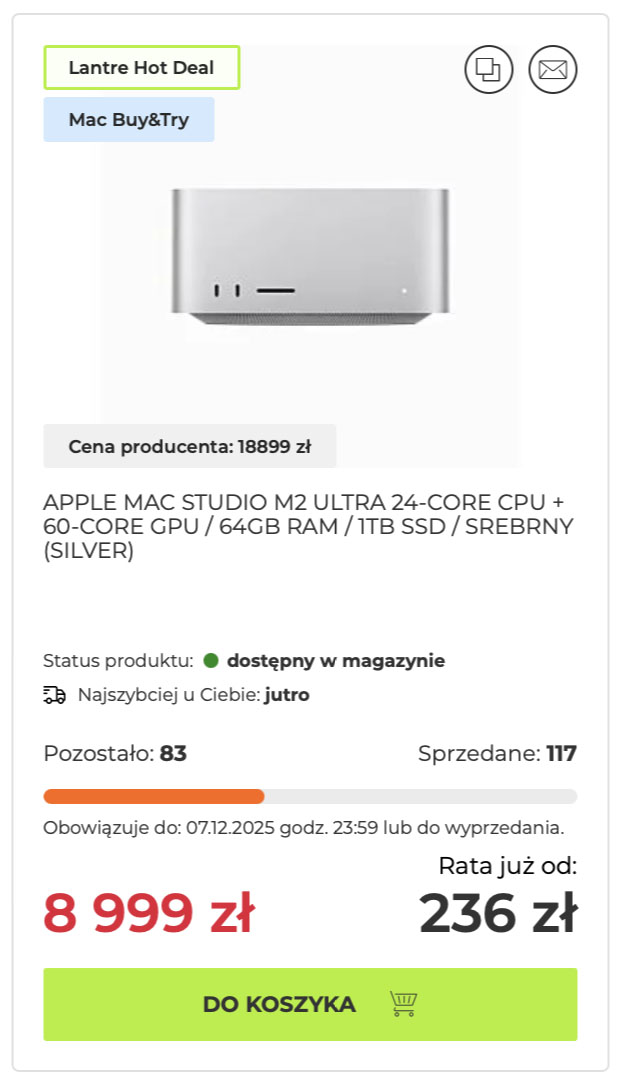The width and height of the screenshot is (627, 1086).
Task: View the Mac Studio product image
Action: (309, 258)
